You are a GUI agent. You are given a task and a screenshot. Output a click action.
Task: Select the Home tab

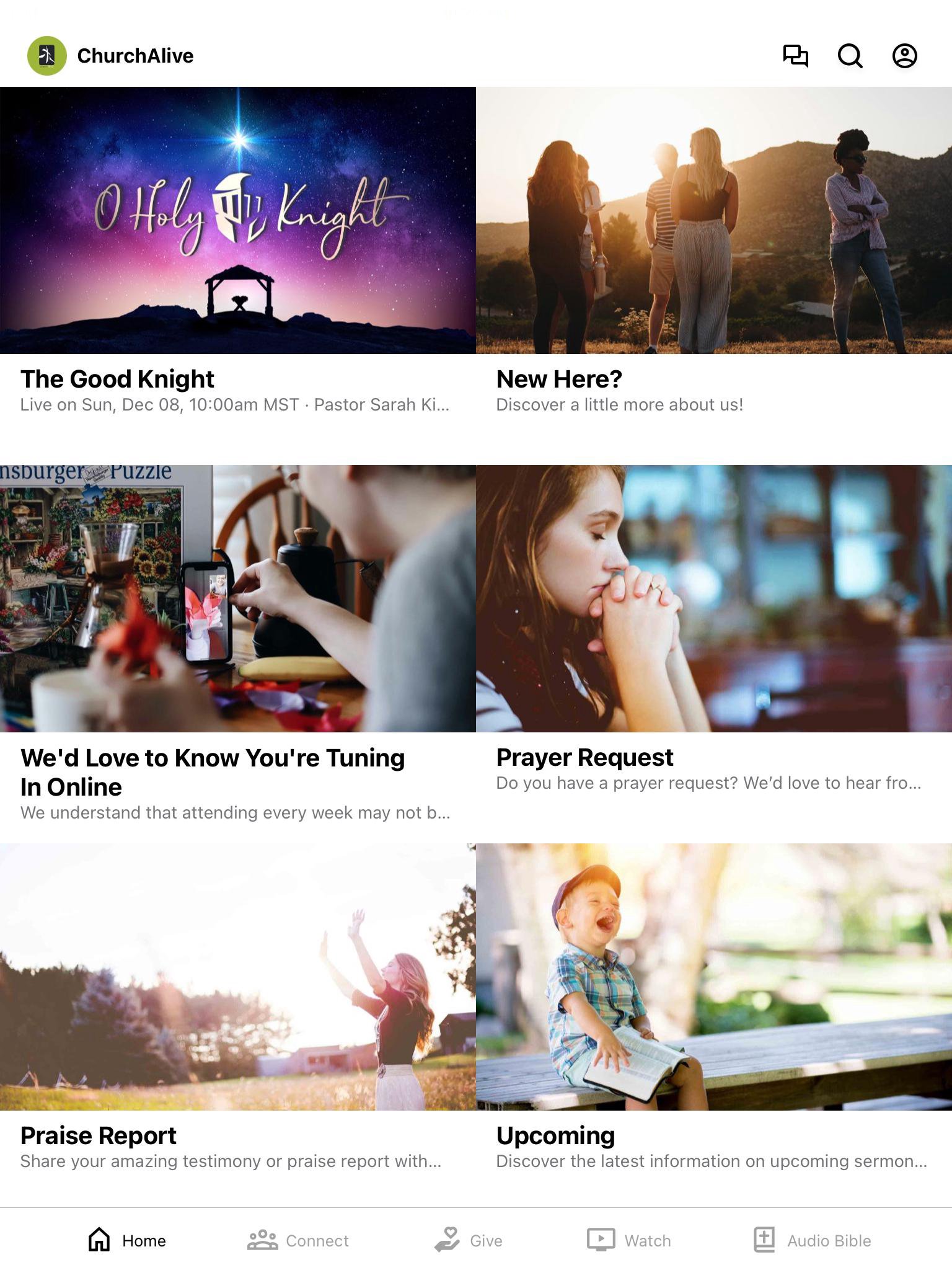pyautogui.click(x=127, y=1240)
